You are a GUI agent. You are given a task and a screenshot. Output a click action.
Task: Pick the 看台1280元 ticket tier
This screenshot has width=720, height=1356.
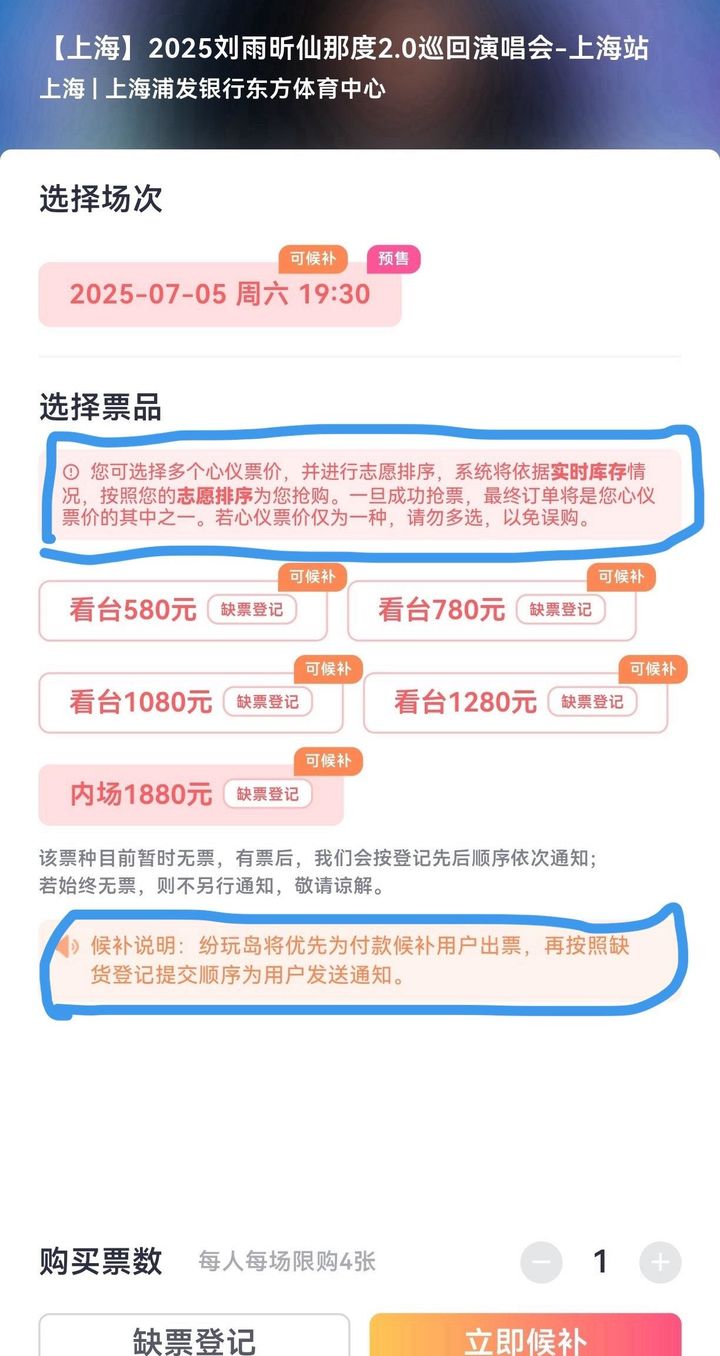click(516, 702)
